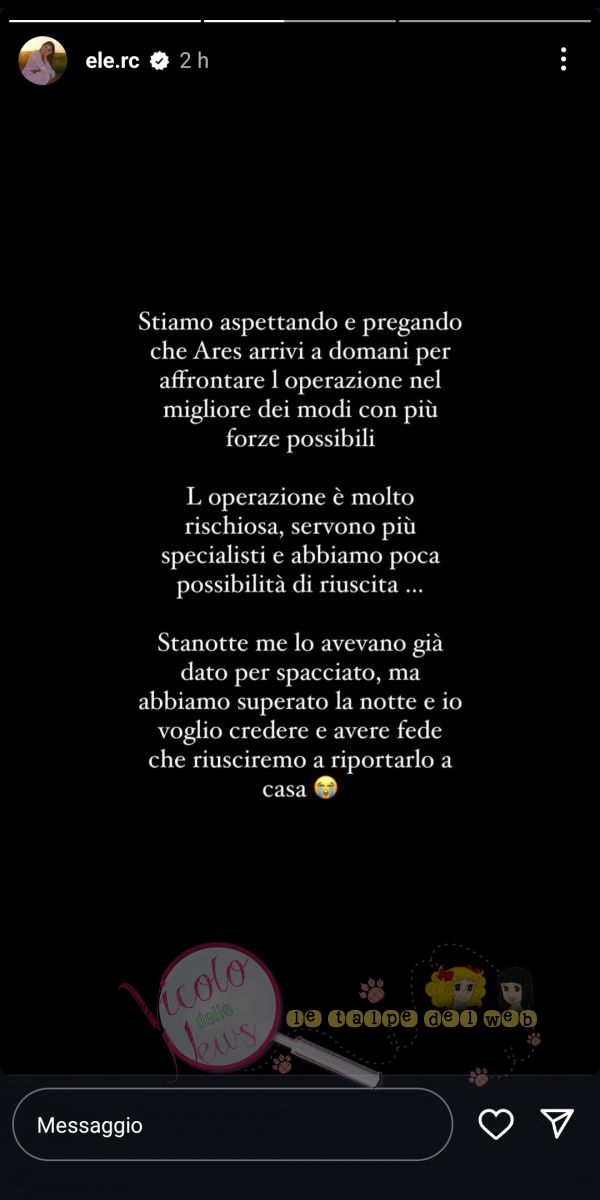
Task: Open the ele.rc username link
Action: [x=112, y=61]
